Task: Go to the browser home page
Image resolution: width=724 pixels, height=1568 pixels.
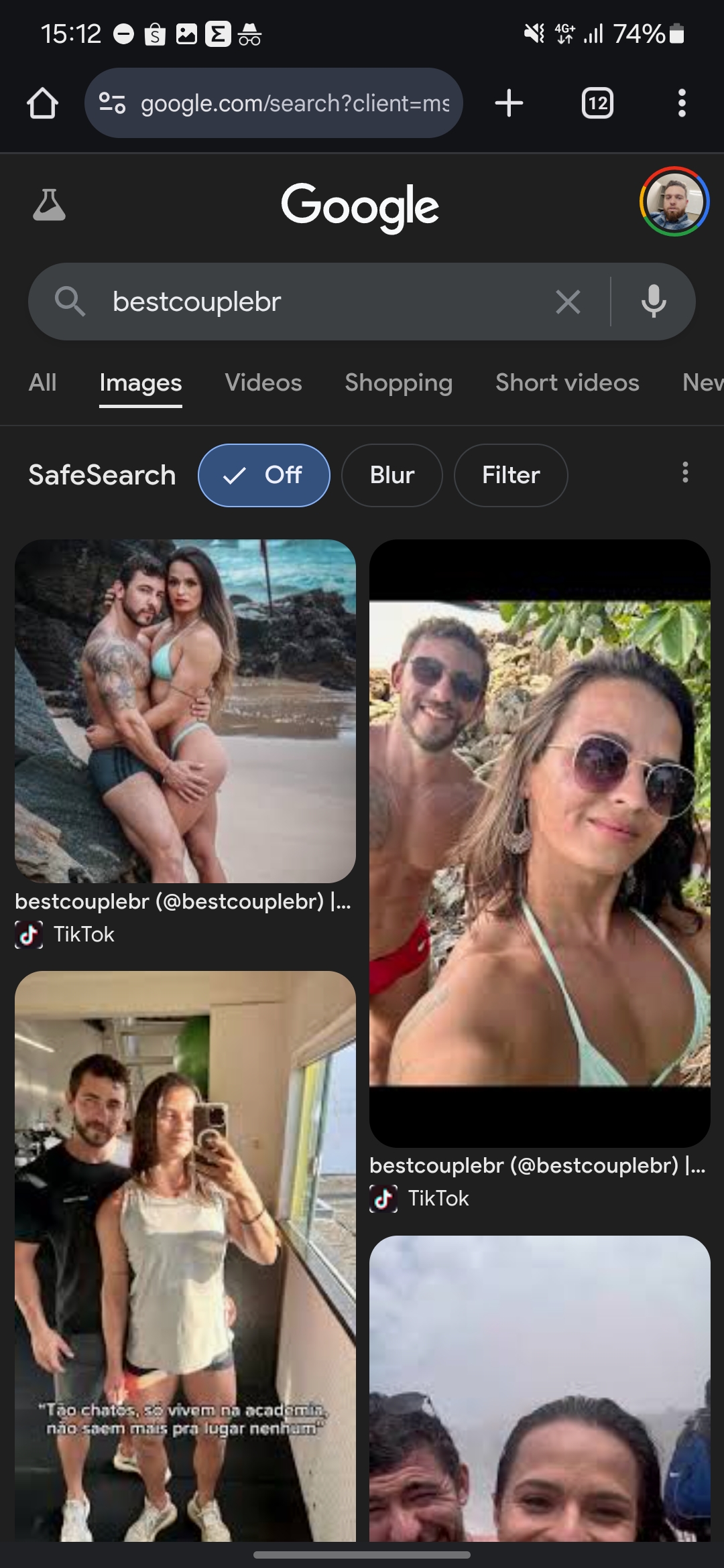Action: pyautogui.click(x=42, y=103)
